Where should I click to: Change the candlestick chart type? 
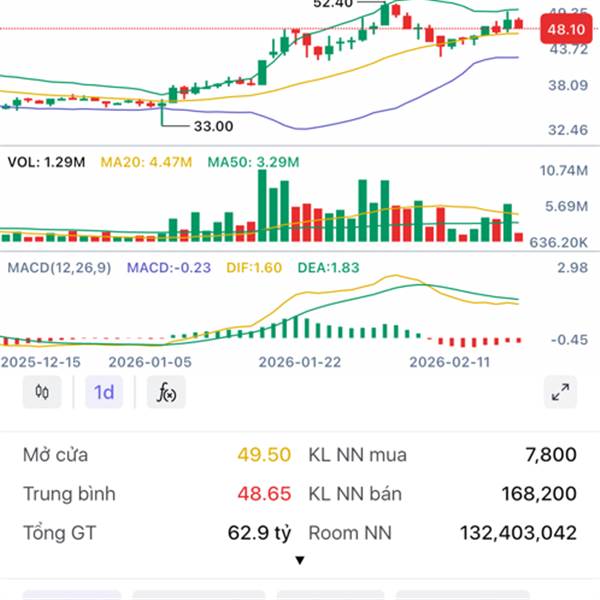[41, 393]
